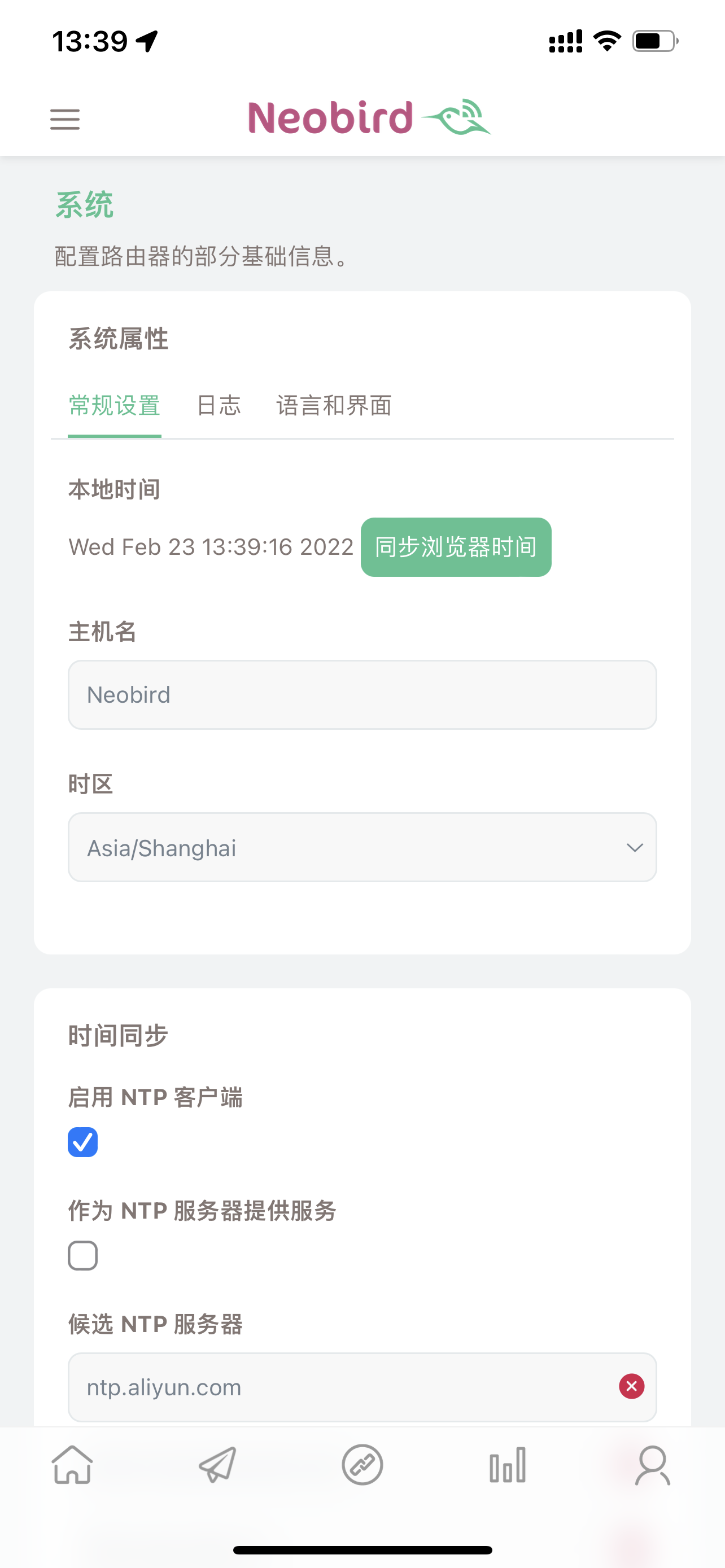Open the paper plane tab in bottom bar
Image resolution: width=725 pixels, height=1568 pixels.
click(x=217, y=1465)
